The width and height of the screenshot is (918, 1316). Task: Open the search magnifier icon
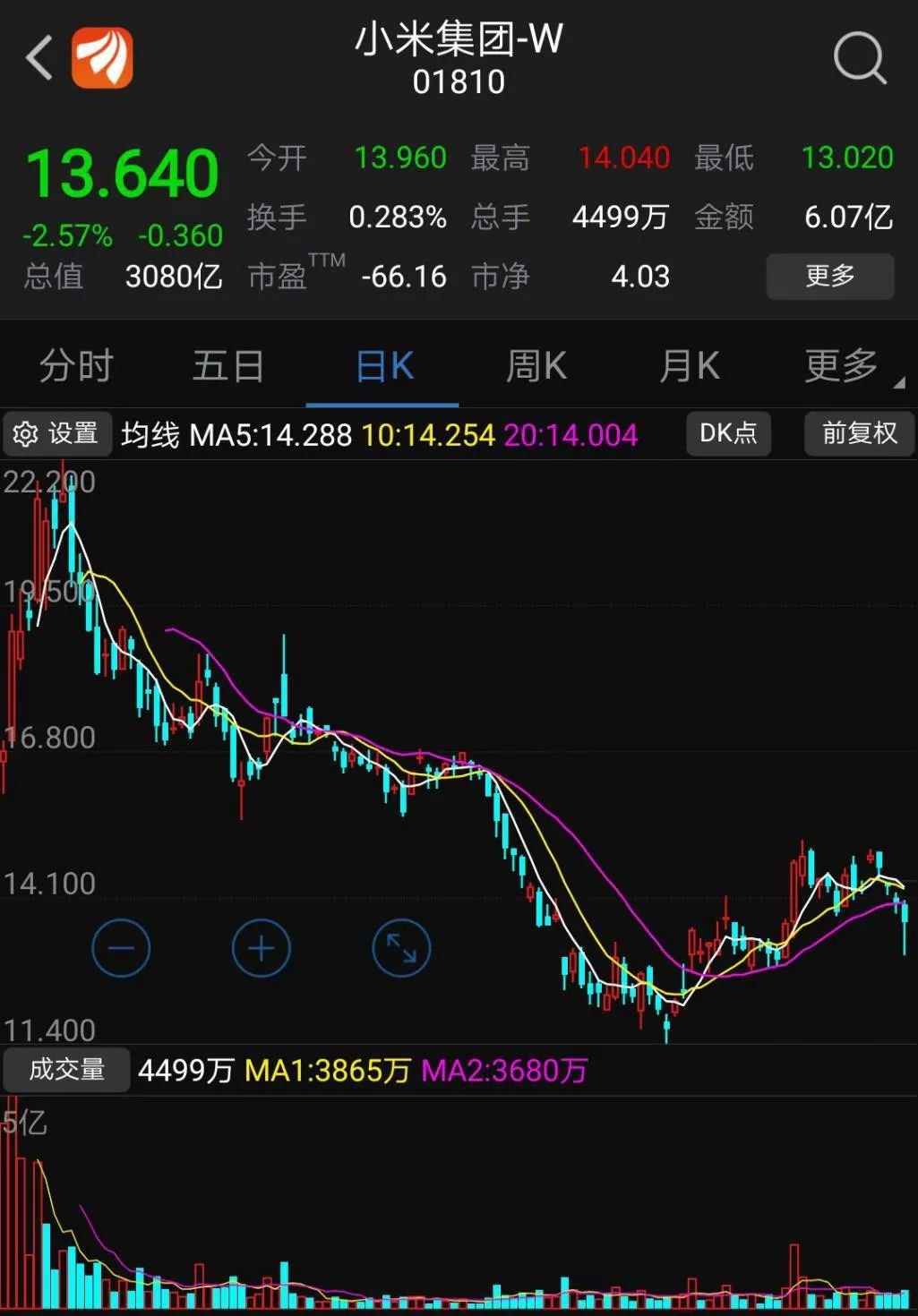pyautogui.click(x=859, y=58)
